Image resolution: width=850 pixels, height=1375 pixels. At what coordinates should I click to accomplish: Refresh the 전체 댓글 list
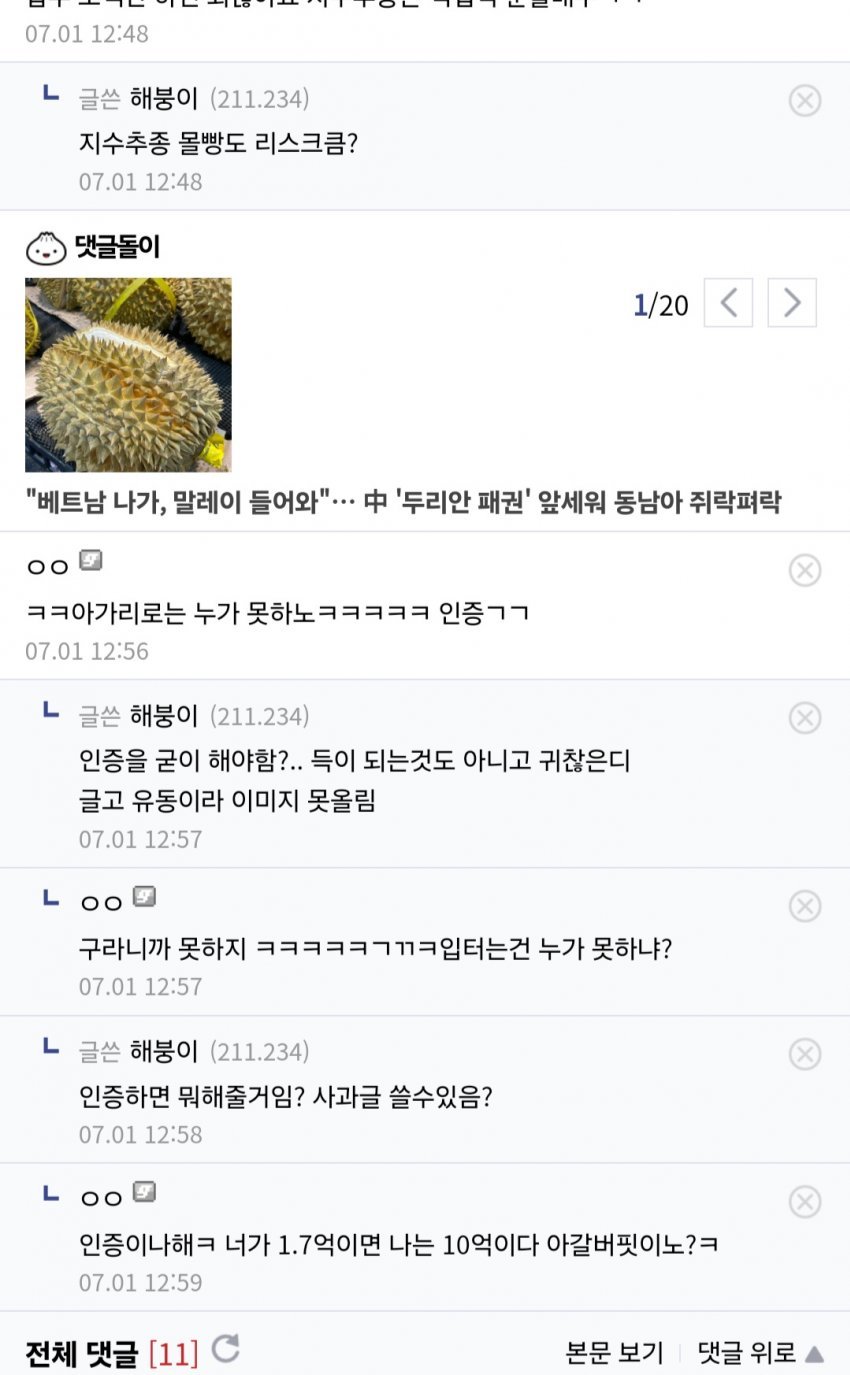(226, 1349)
